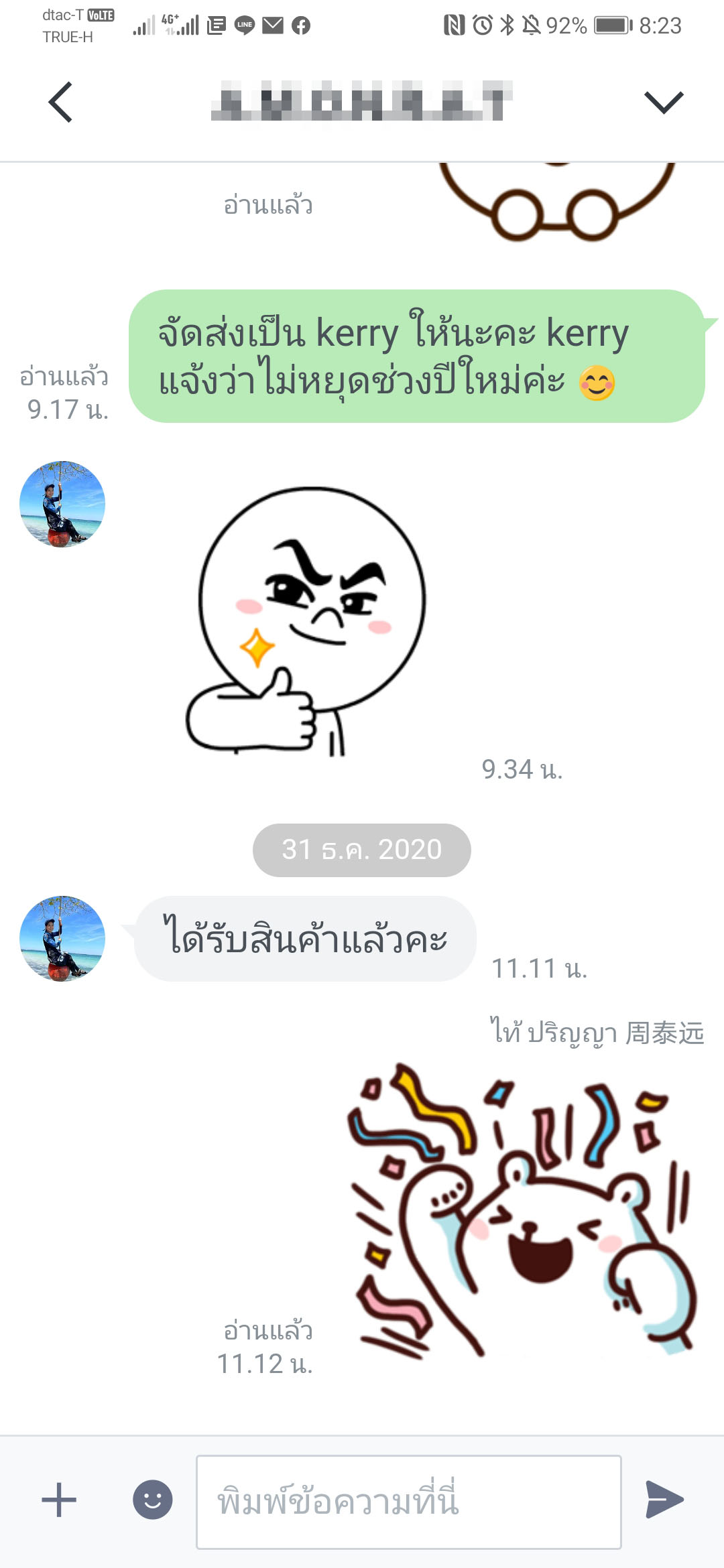The height and width of the screenshot is (1568, 724).
Task: Open the profile picture beside the thumbs-up sticker
Action: 62,504
